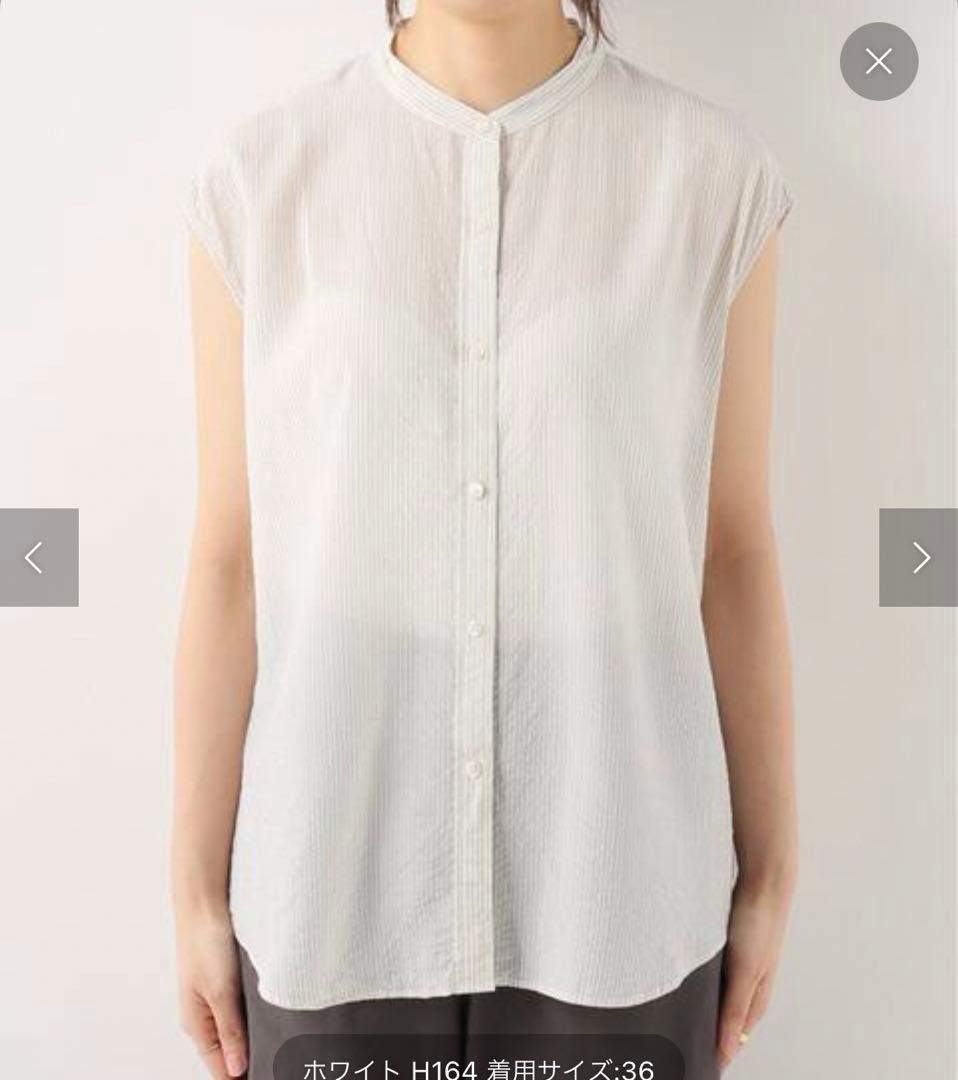Show the next product photo
This screenshot has height=1080, width=958.
[918, 557]
